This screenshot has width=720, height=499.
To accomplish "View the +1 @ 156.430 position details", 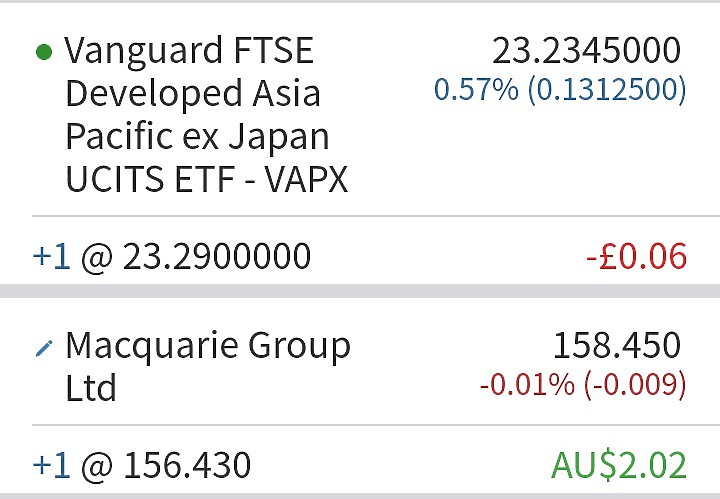I will 142,465.
